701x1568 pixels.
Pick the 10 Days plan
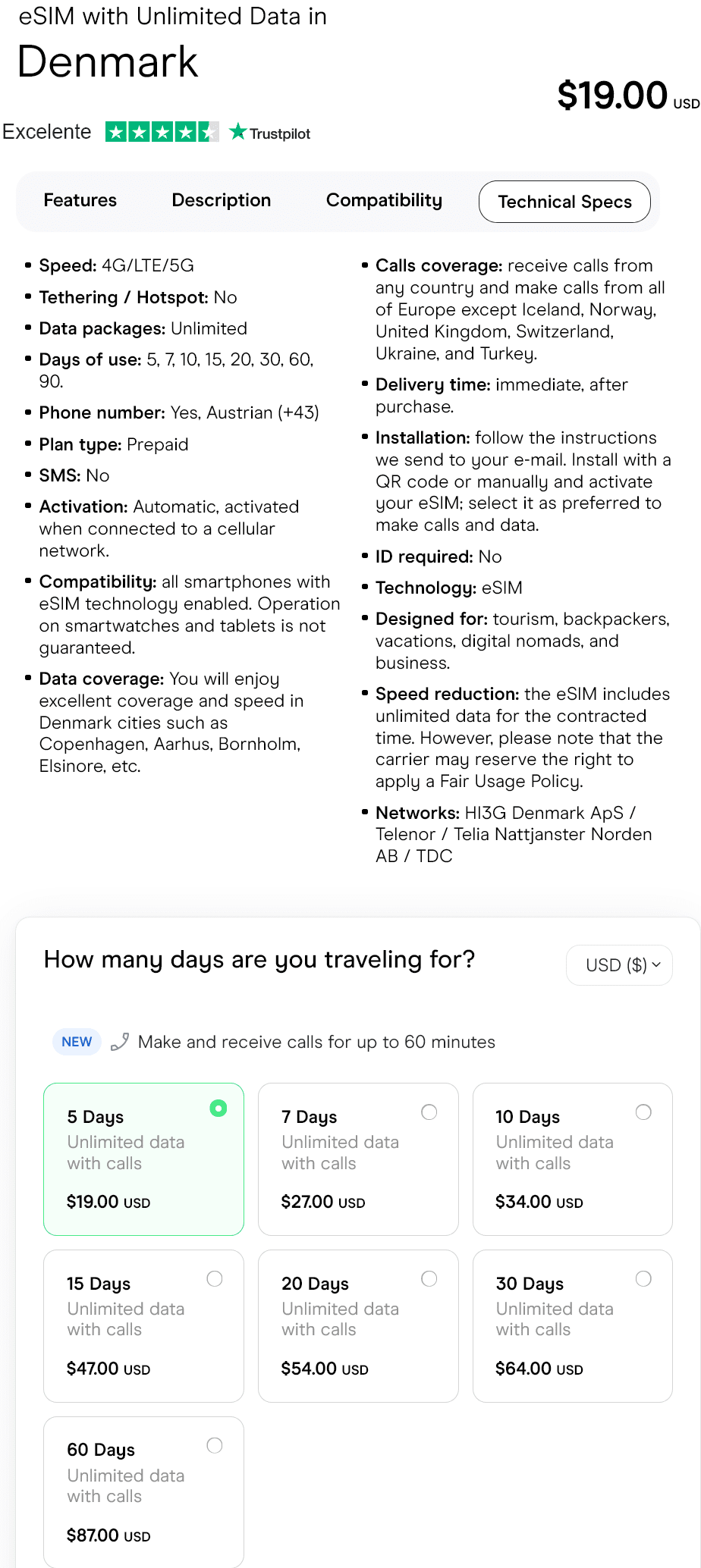point(572,1159)
